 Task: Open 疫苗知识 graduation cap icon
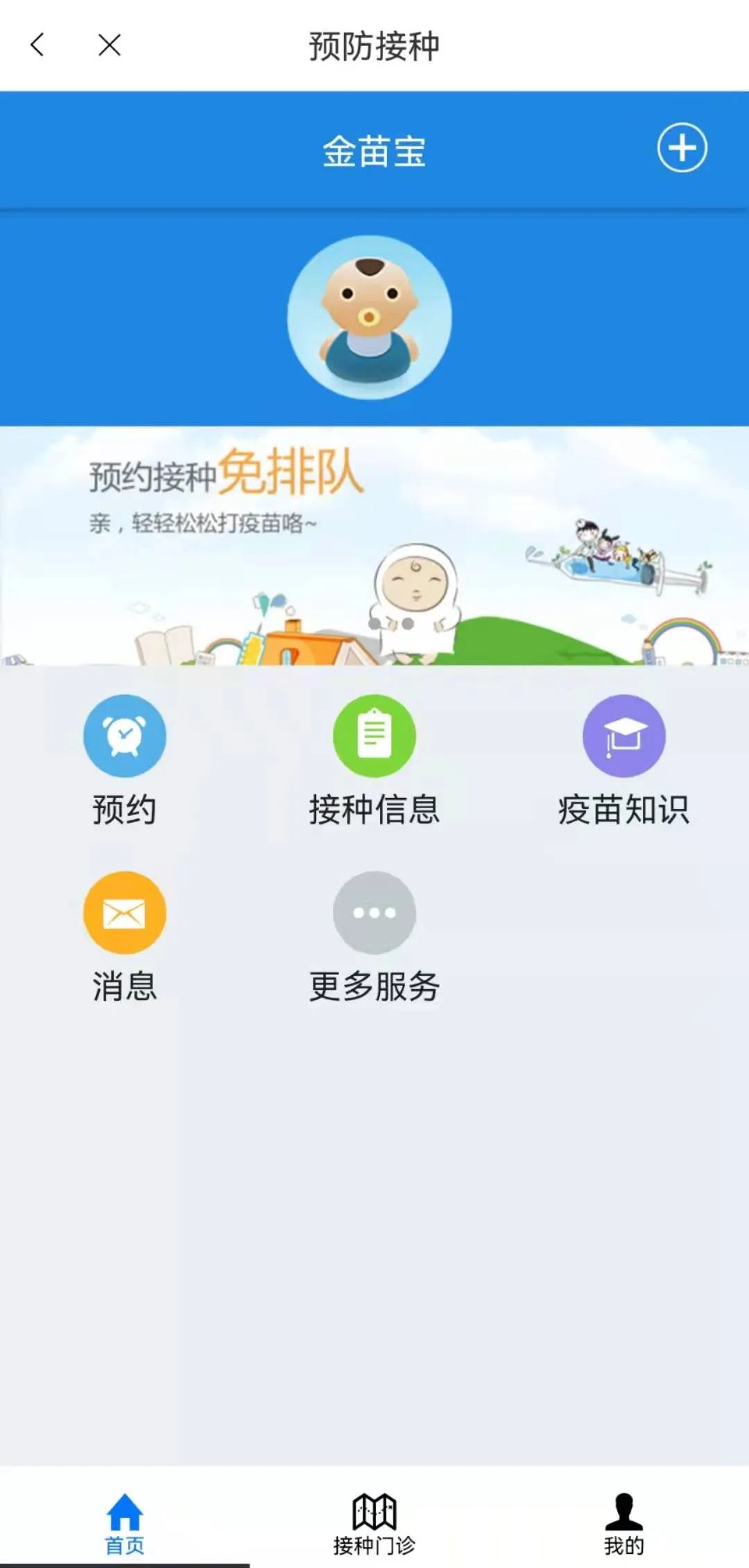tap(623, 736)
